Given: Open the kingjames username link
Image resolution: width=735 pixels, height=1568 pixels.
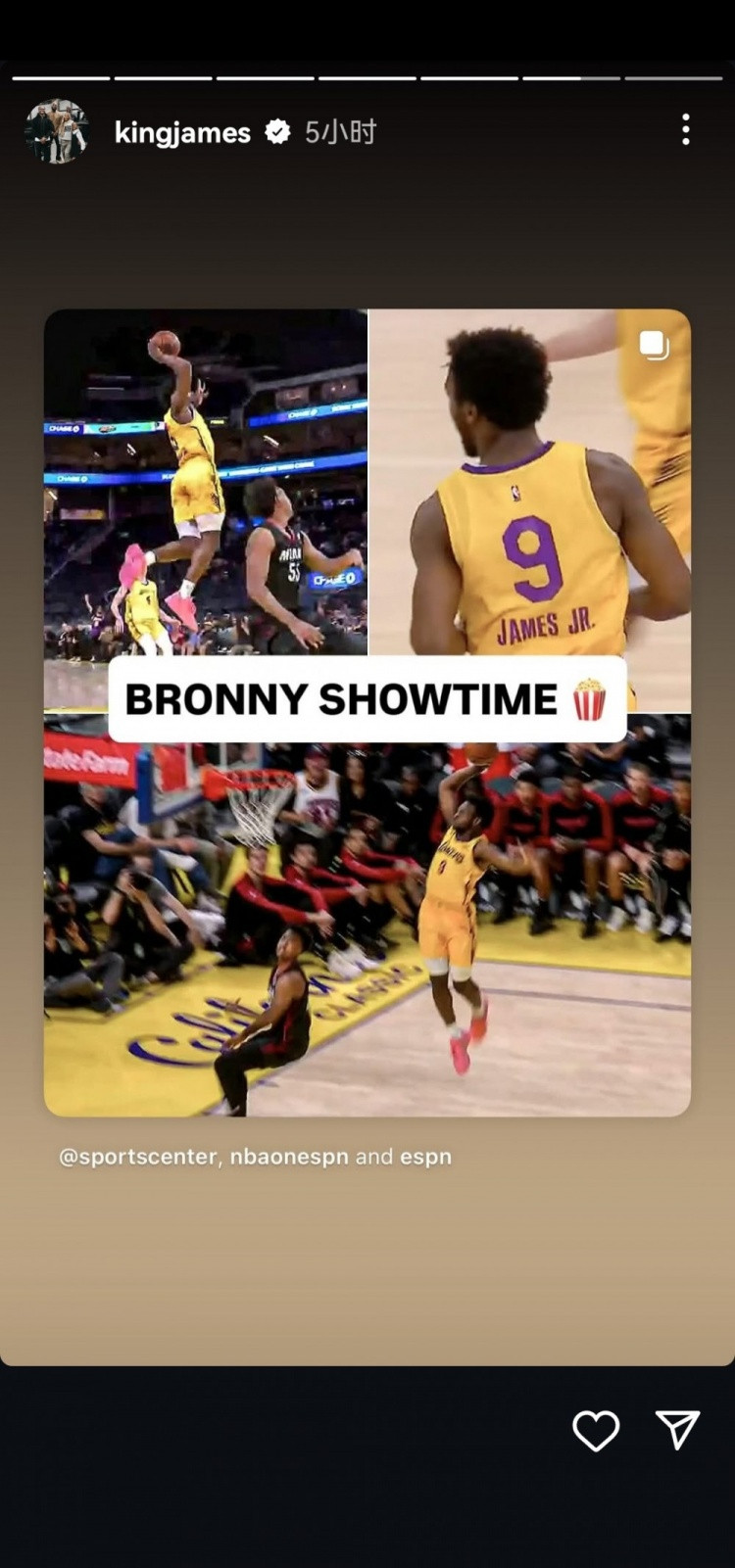Looking at the screenshot, I should (182, 132).
